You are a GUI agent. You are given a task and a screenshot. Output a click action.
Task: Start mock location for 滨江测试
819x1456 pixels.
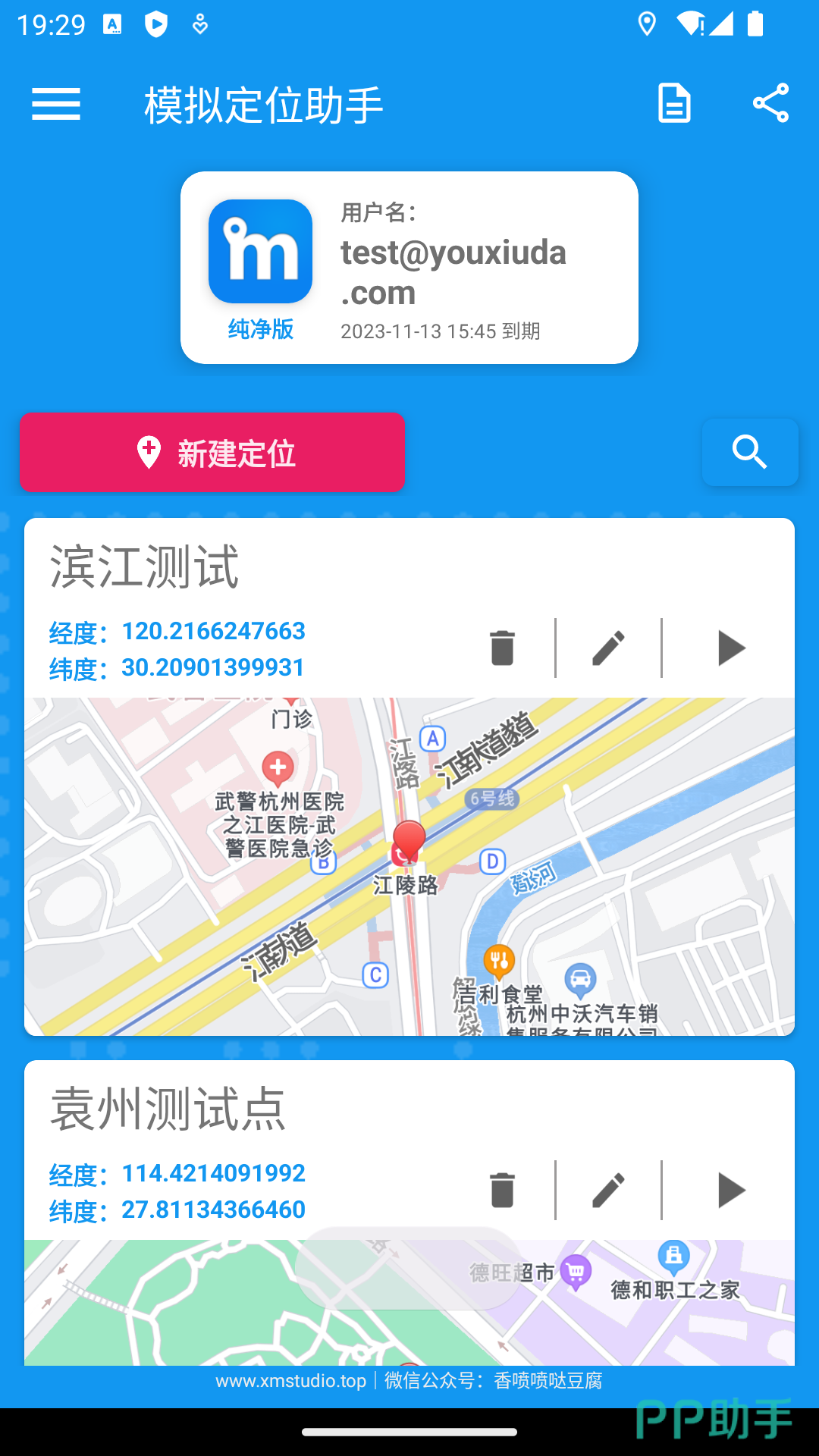pyautogui.click(x=730, y=648)
